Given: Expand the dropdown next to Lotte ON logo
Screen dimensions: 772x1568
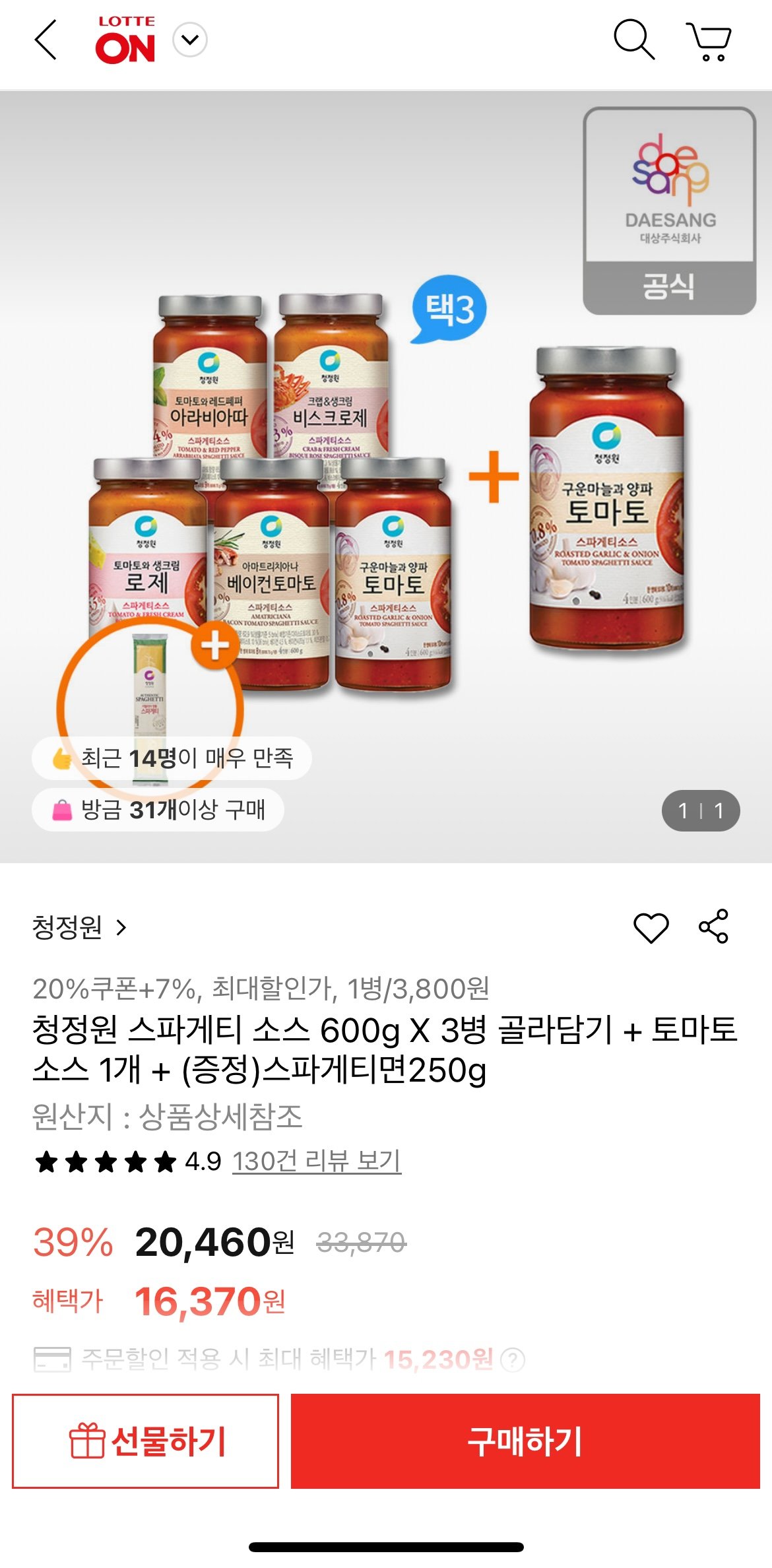Looking at the screenshot, I should (190, 40).
